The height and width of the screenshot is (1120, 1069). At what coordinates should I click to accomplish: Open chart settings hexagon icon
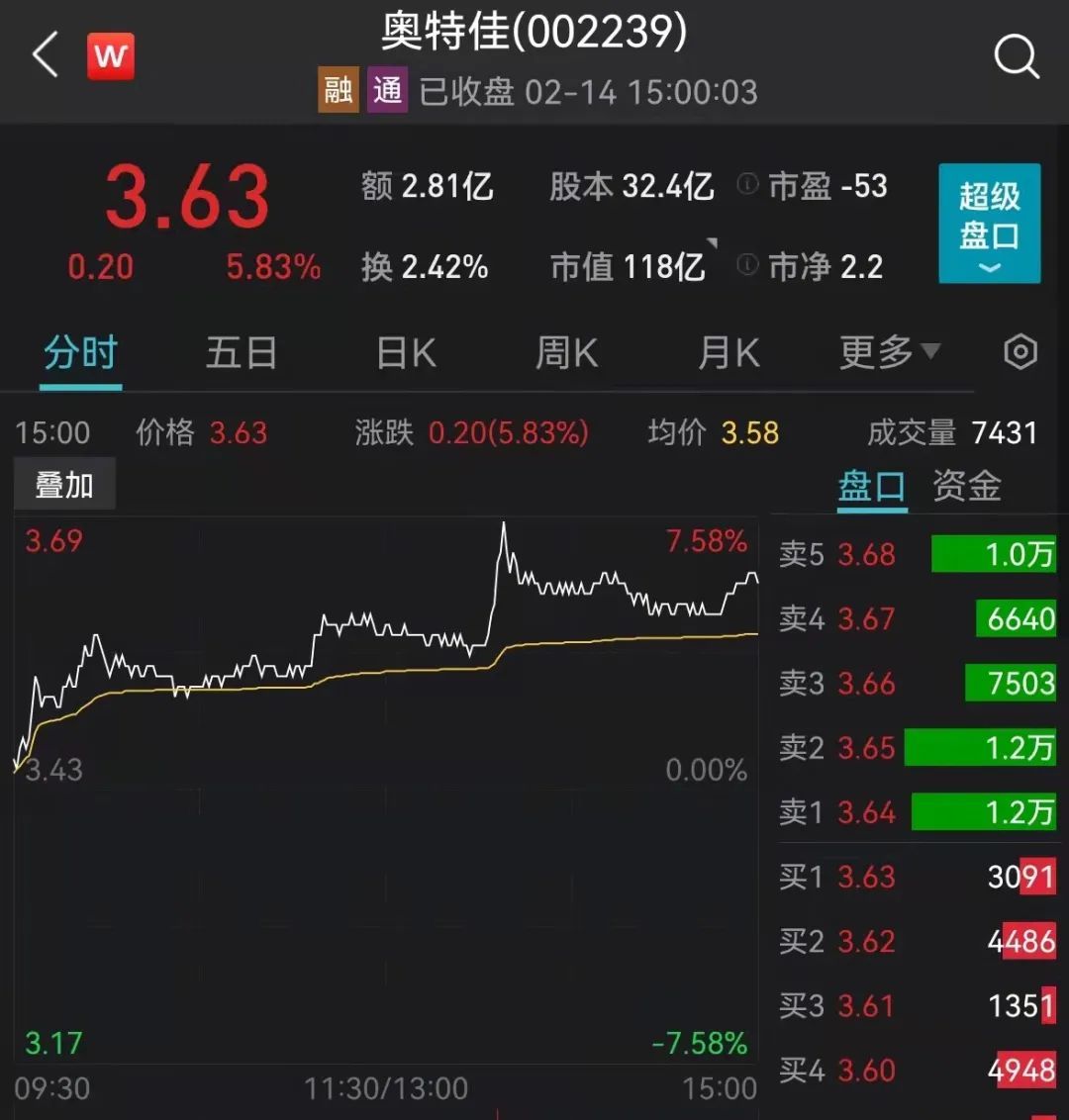click(1020, 352)
